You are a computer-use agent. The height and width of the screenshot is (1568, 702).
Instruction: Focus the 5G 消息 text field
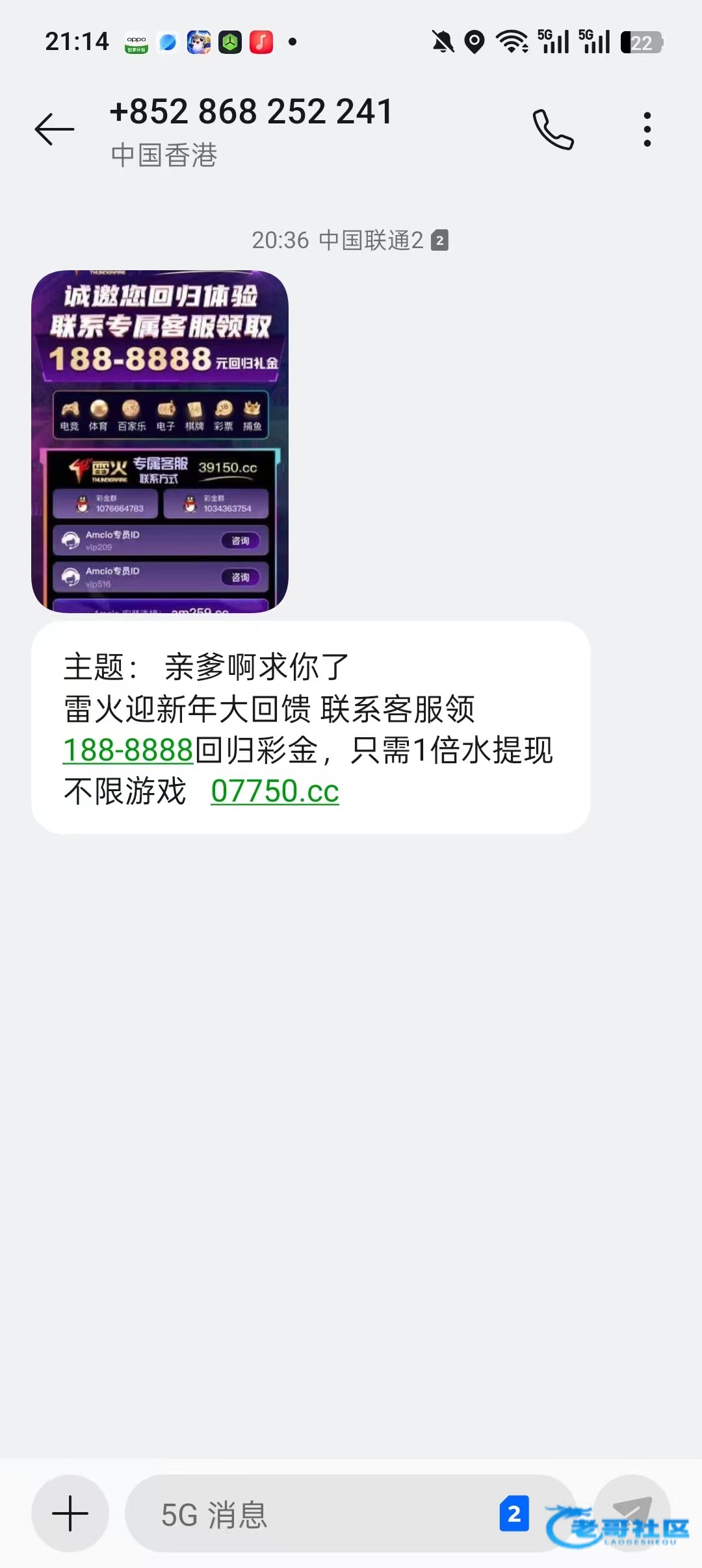(312, 1514)
